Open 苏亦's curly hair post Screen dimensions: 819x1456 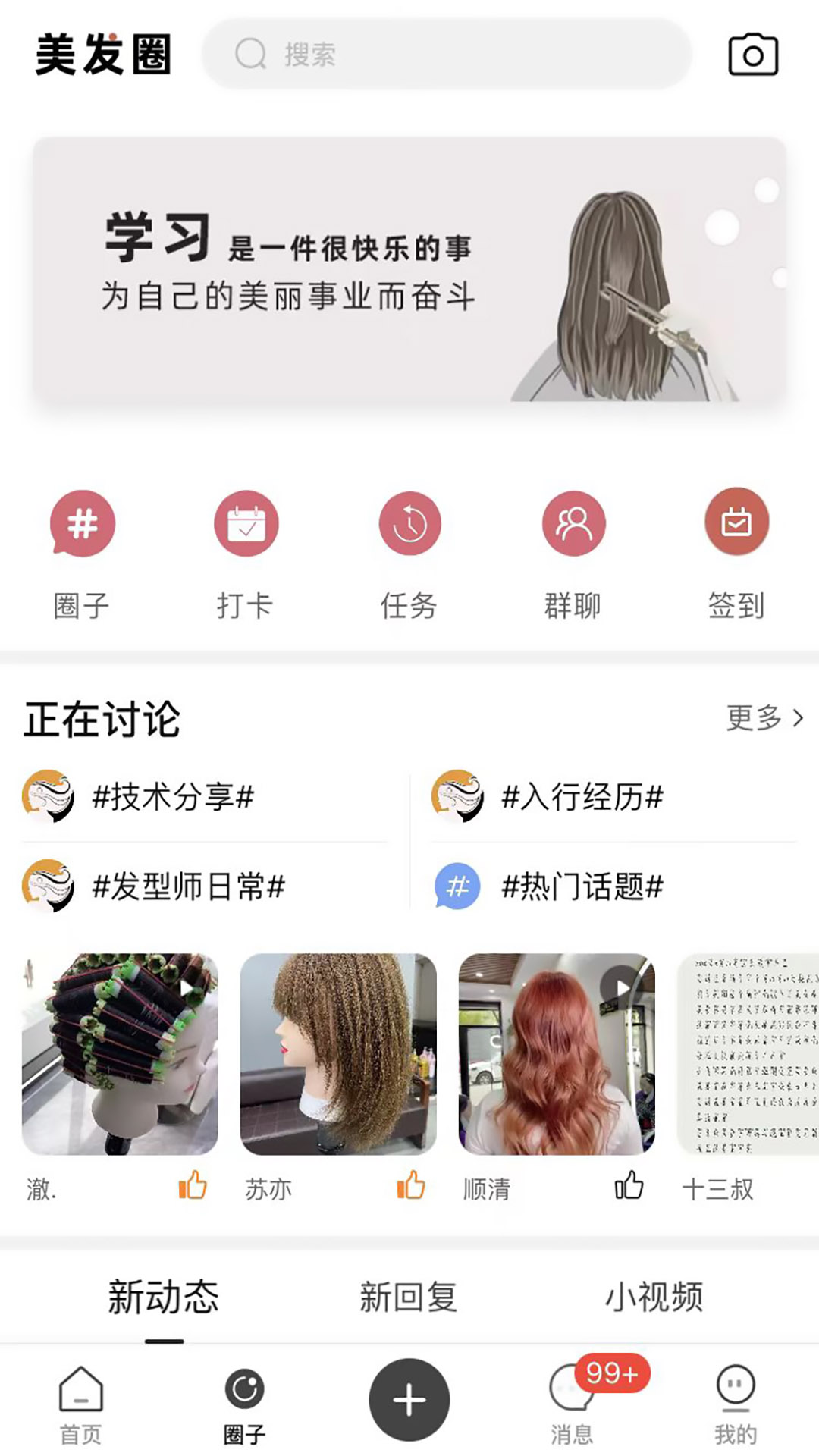(x=338, y=1054)
